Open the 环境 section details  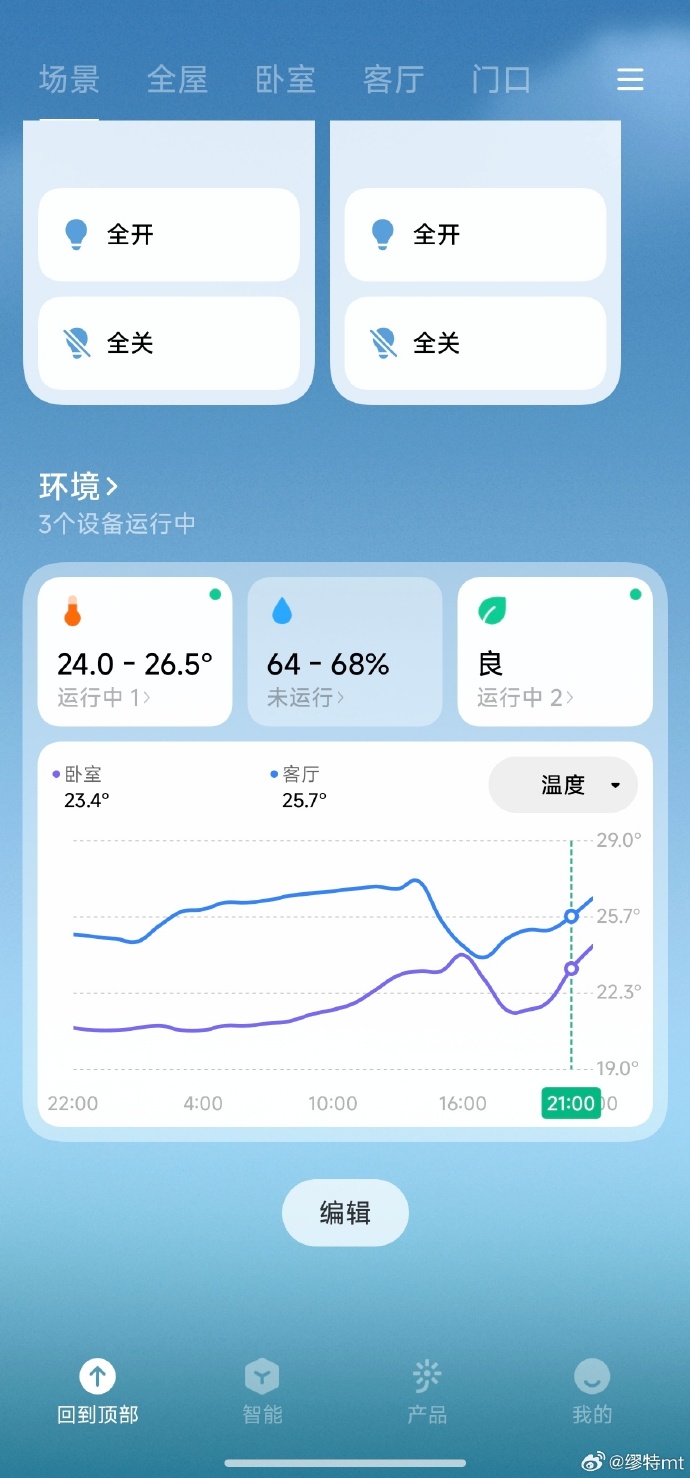pyautogui.click(x=79, y=487)
